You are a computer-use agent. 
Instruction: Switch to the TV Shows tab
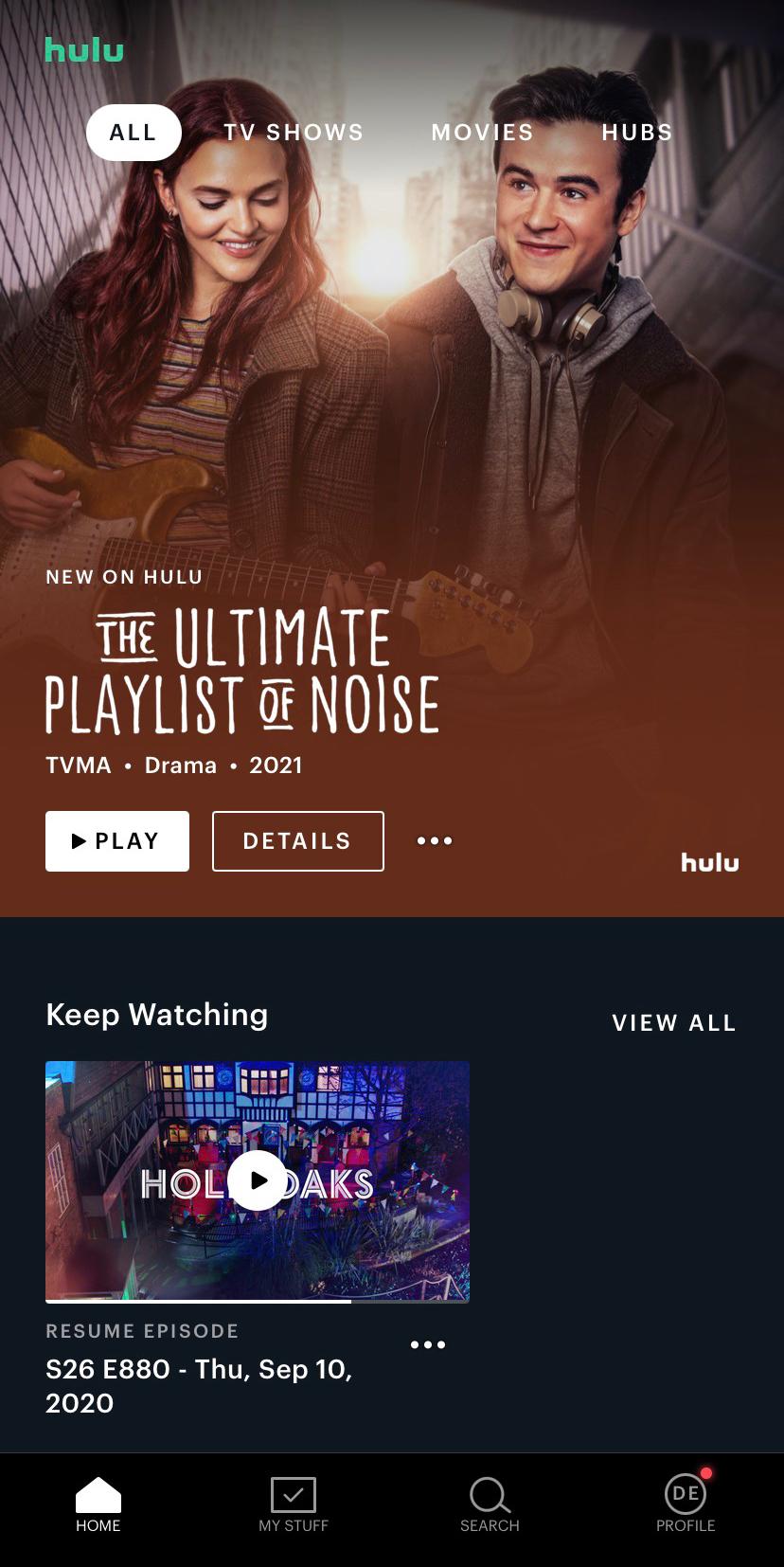[294, 133]
